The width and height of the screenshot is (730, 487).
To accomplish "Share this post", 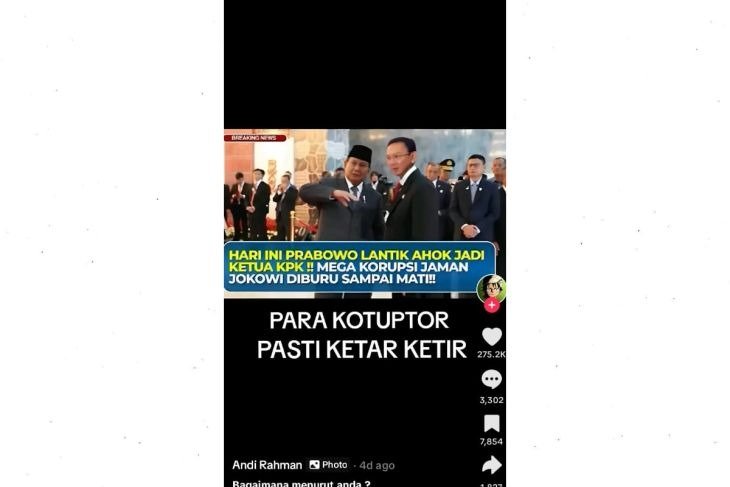I will [491, 465].
